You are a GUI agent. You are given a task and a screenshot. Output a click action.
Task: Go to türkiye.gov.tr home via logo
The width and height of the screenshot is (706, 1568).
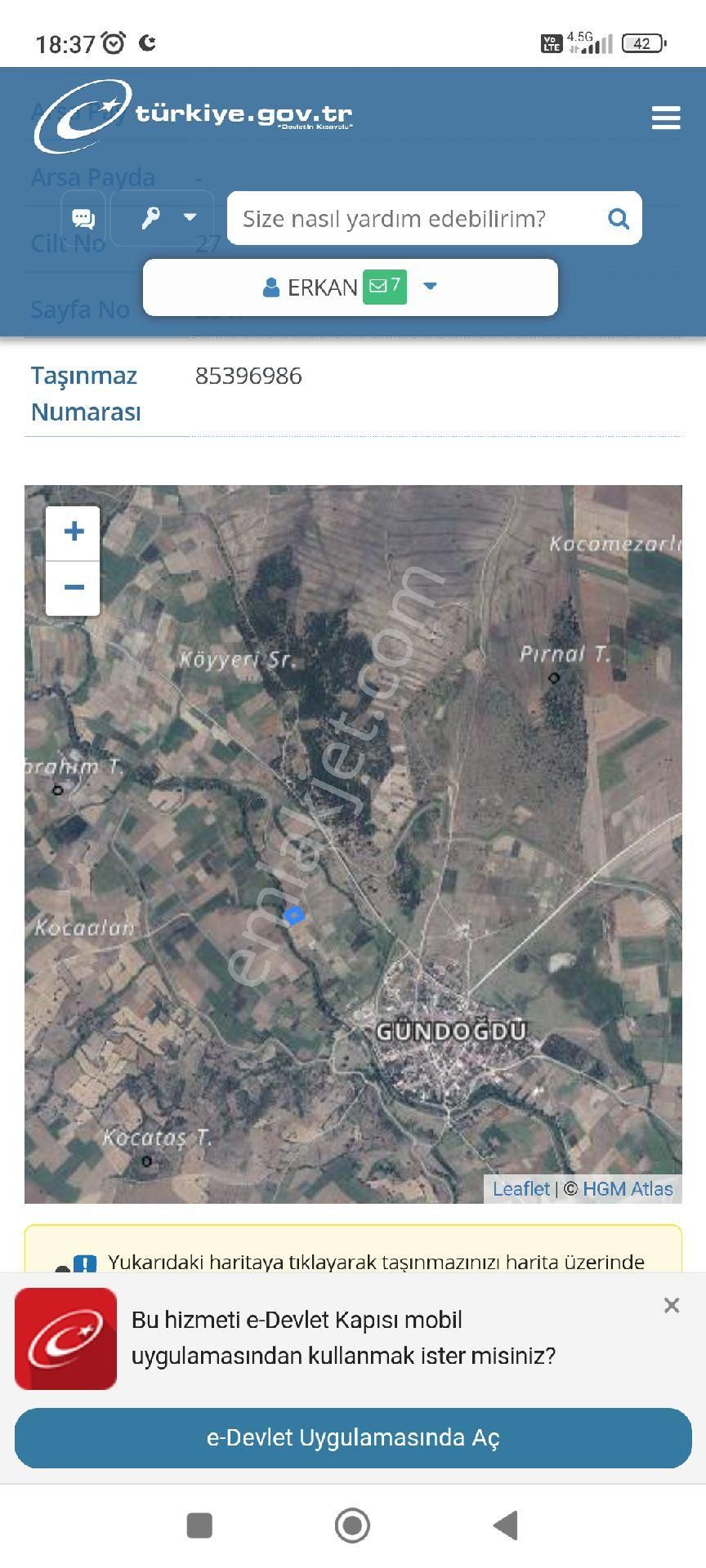pos(194,116)
